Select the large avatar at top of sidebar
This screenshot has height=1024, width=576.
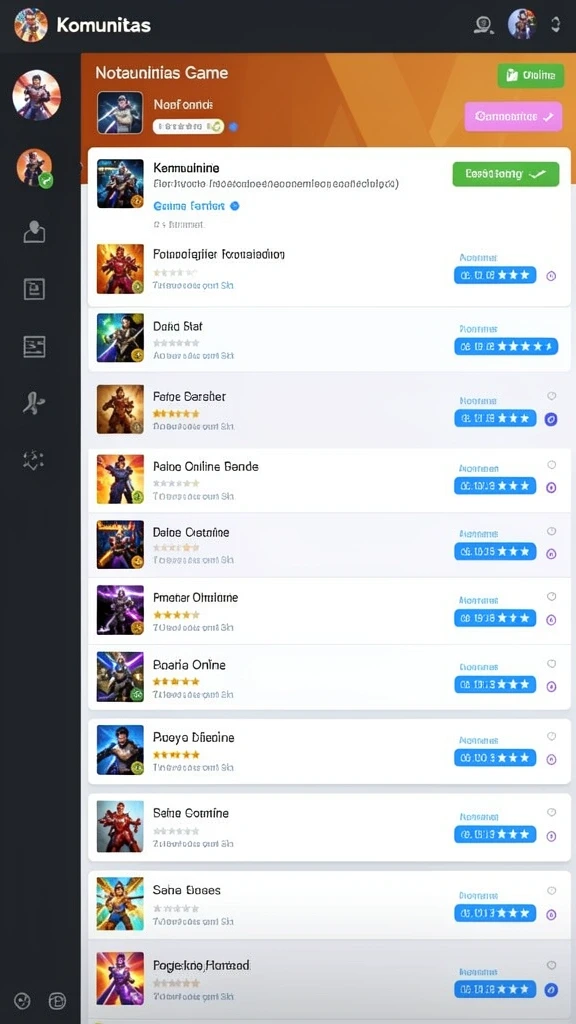[37, 95]
